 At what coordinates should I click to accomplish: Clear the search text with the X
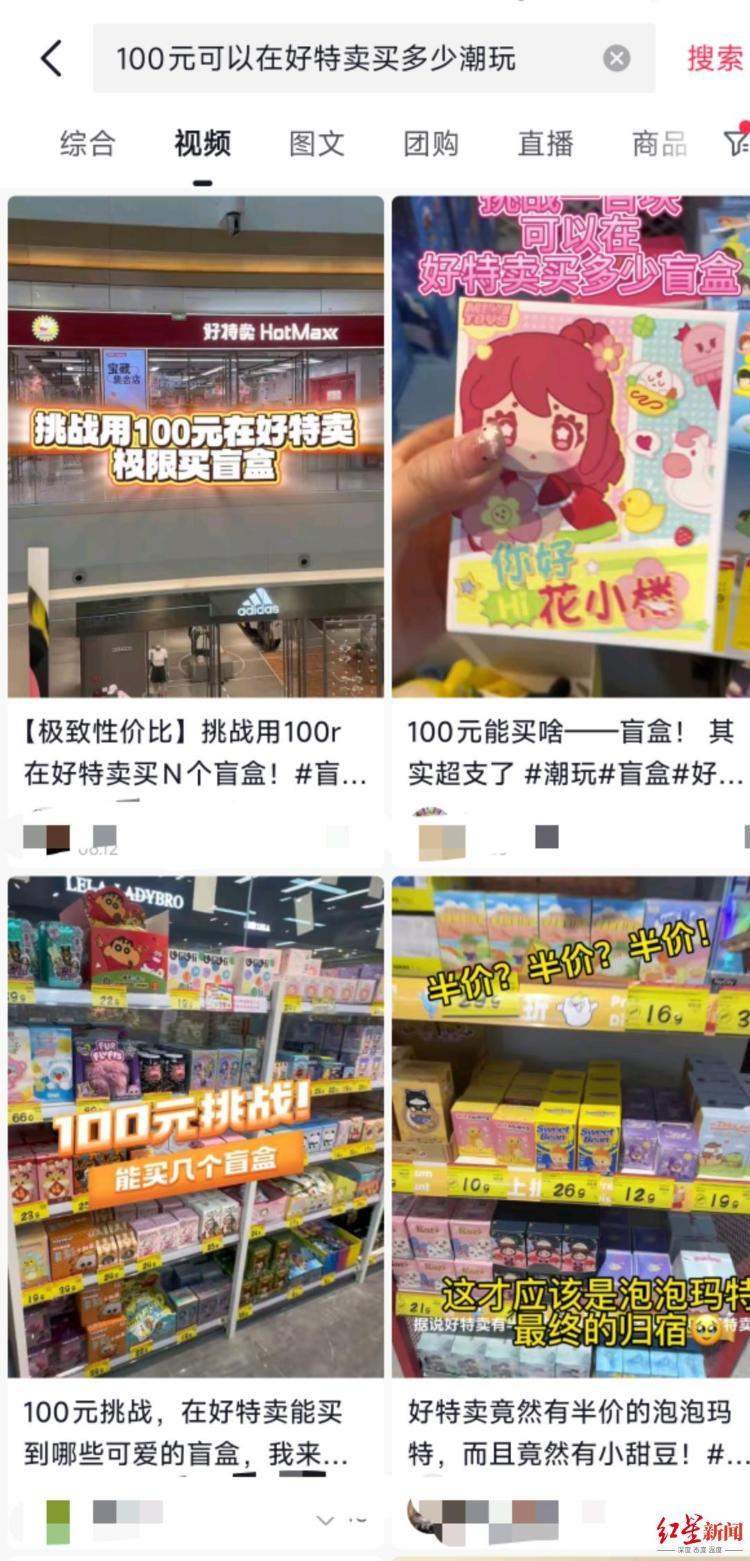[617, 59]
